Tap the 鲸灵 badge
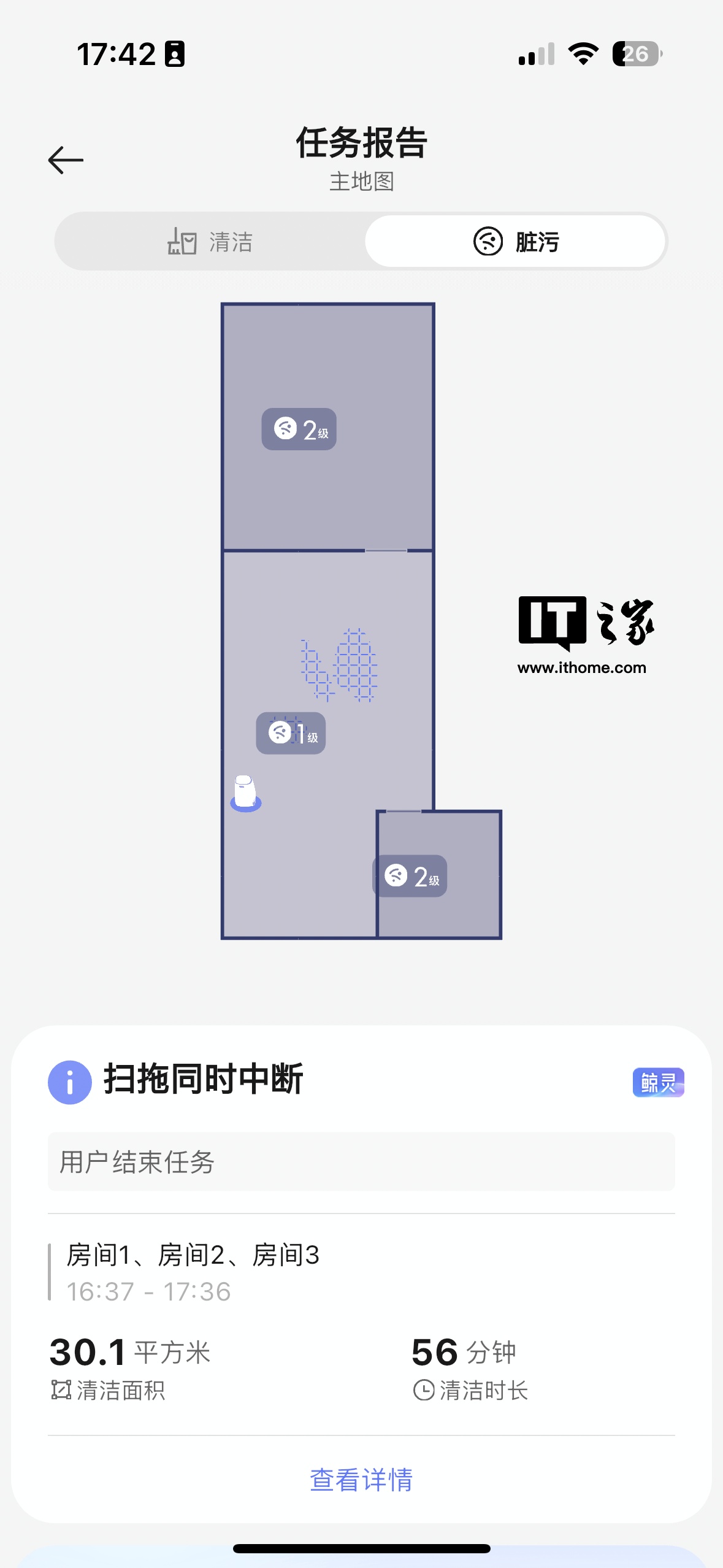The height and width of the screenshot is (1568, 723). [x=657, y=1082]
